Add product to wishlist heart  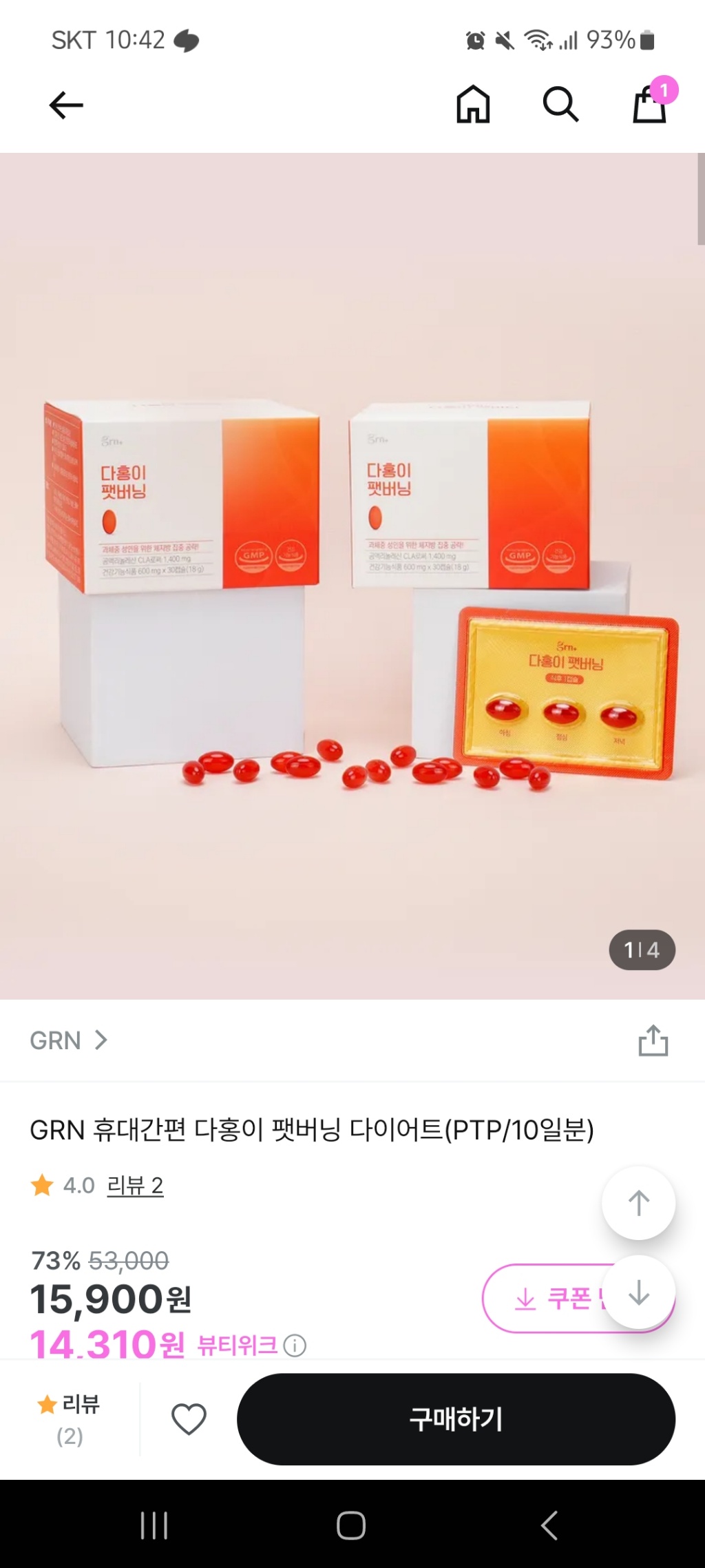click(x=189, y=1419)
